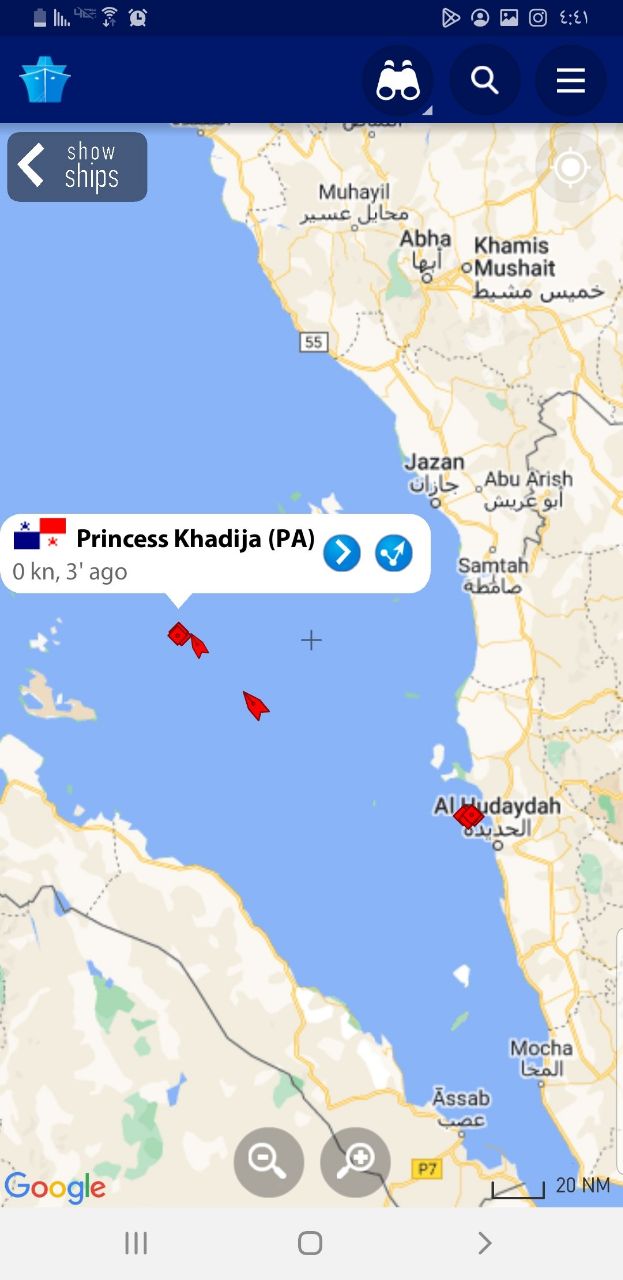
Task: Zoom out the map
Action: [268, 1161]
